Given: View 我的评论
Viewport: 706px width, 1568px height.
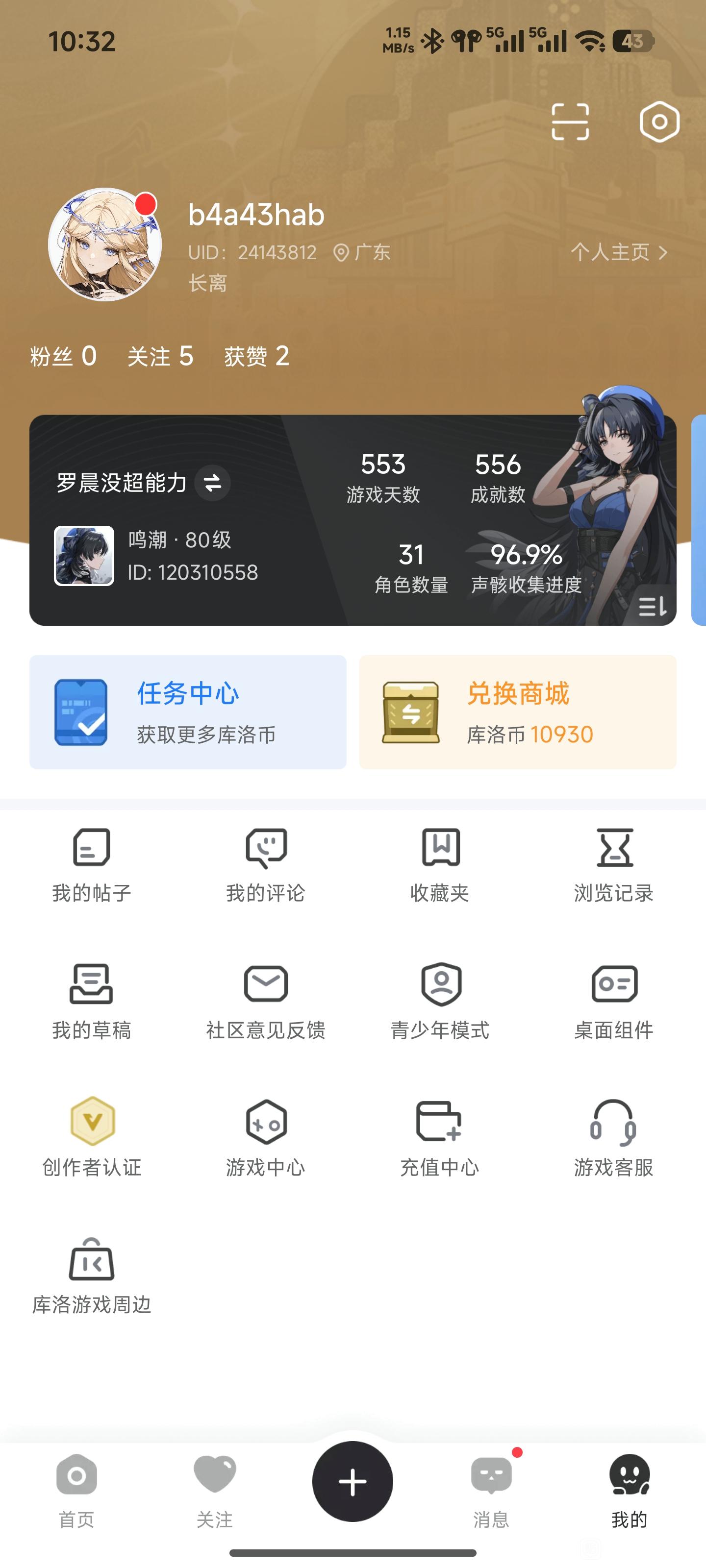Looking at the screenshot, I should (x=266, y=864).
